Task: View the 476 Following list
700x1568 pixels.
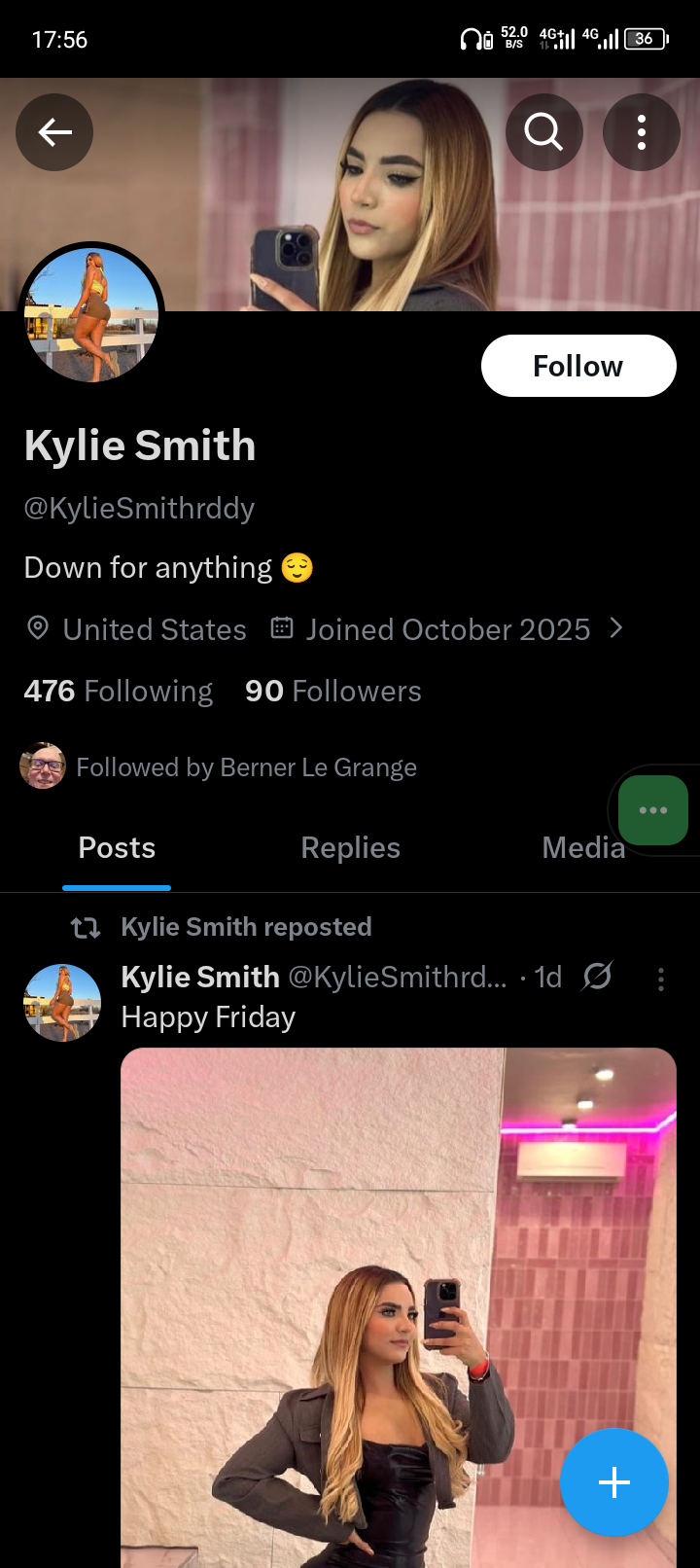Action: pos(119,691)
